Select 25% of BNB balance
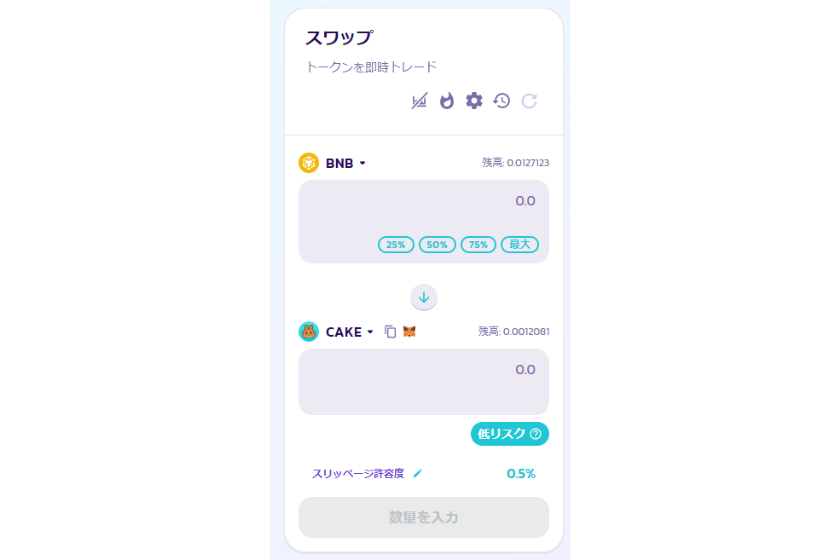This screenshot has height=560, width=840. click(396, 245)
